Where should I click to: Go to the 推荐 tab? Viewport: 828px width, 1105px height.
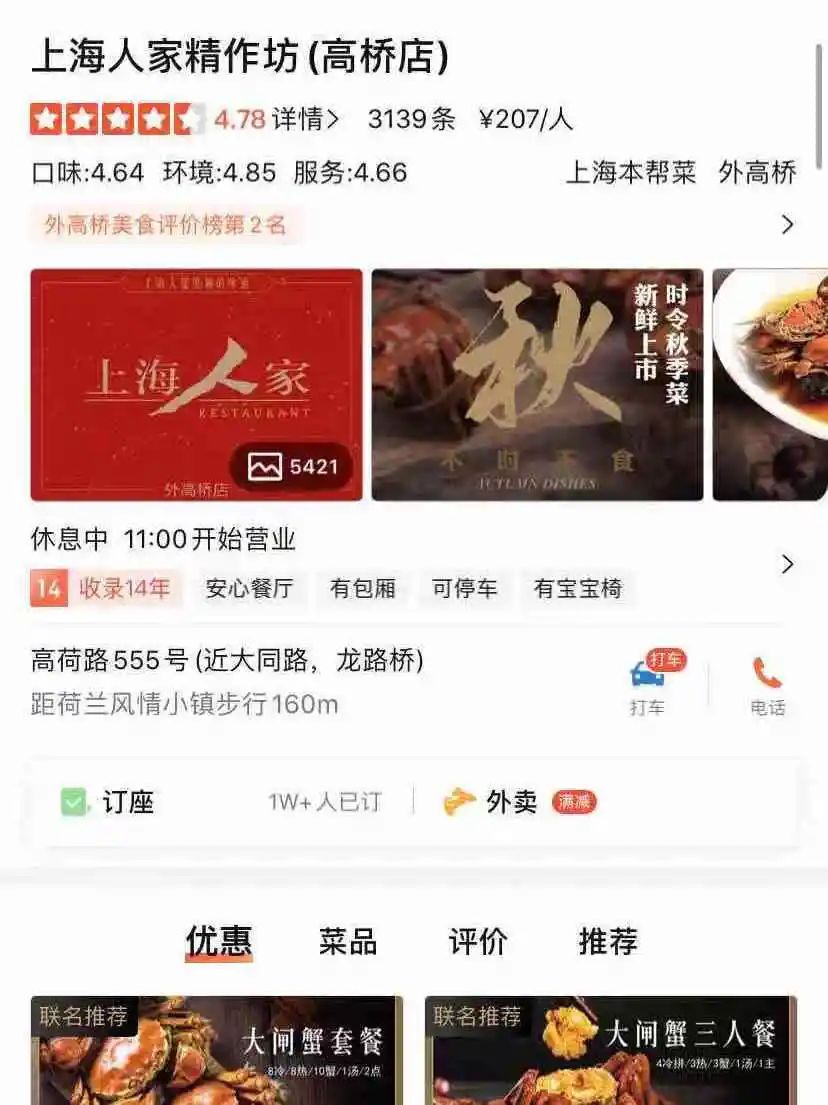coord(607,941)
